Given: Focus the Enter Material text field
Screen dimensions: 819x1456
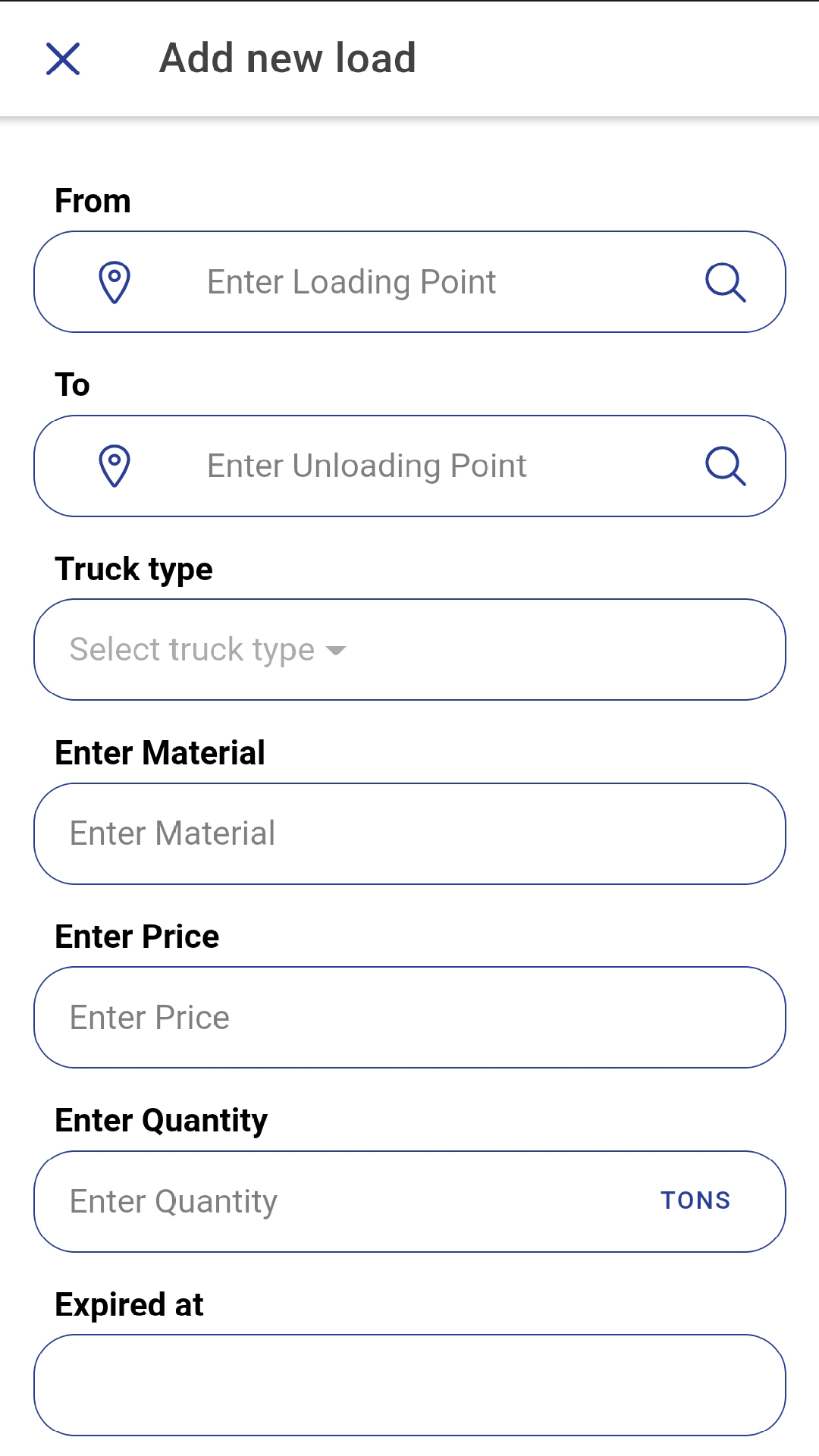Looking at the screenshot, I should click(x=409, y=833).
